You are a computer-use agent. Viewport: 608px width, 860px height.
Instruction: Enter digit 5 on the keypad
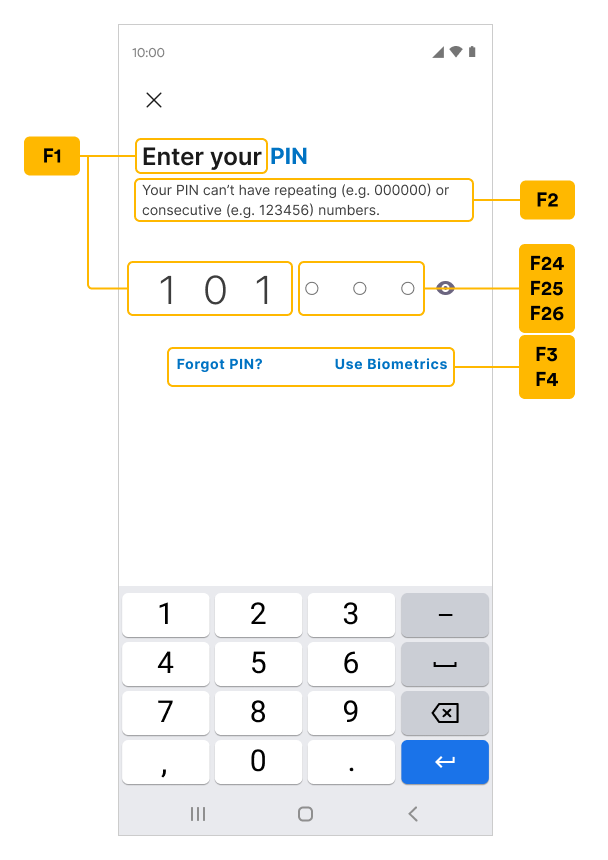pos(258,664)
